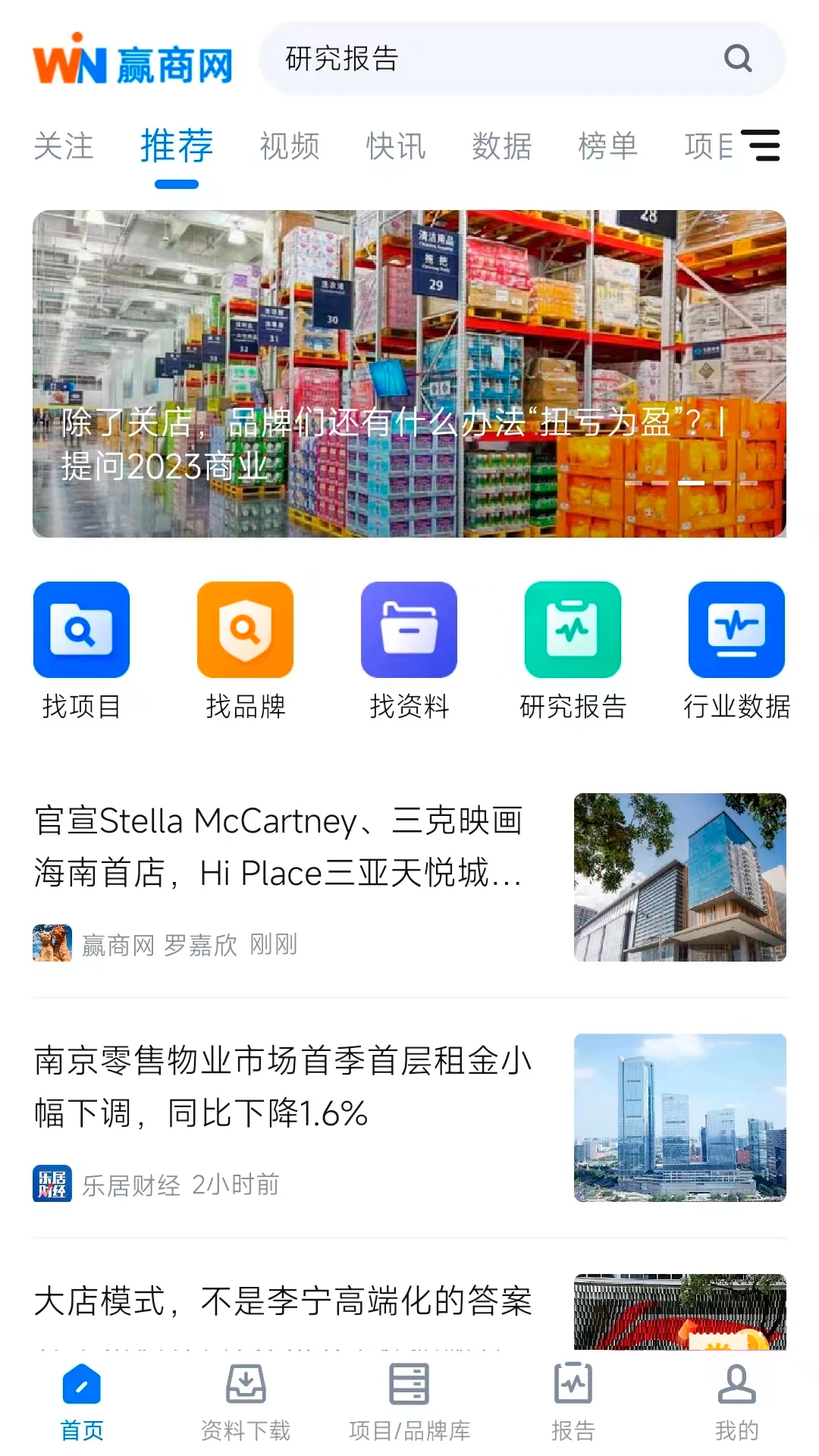The image size is (819, 1456).
Task: Switch to the 快讯 tab
Action: coord(396,146)
